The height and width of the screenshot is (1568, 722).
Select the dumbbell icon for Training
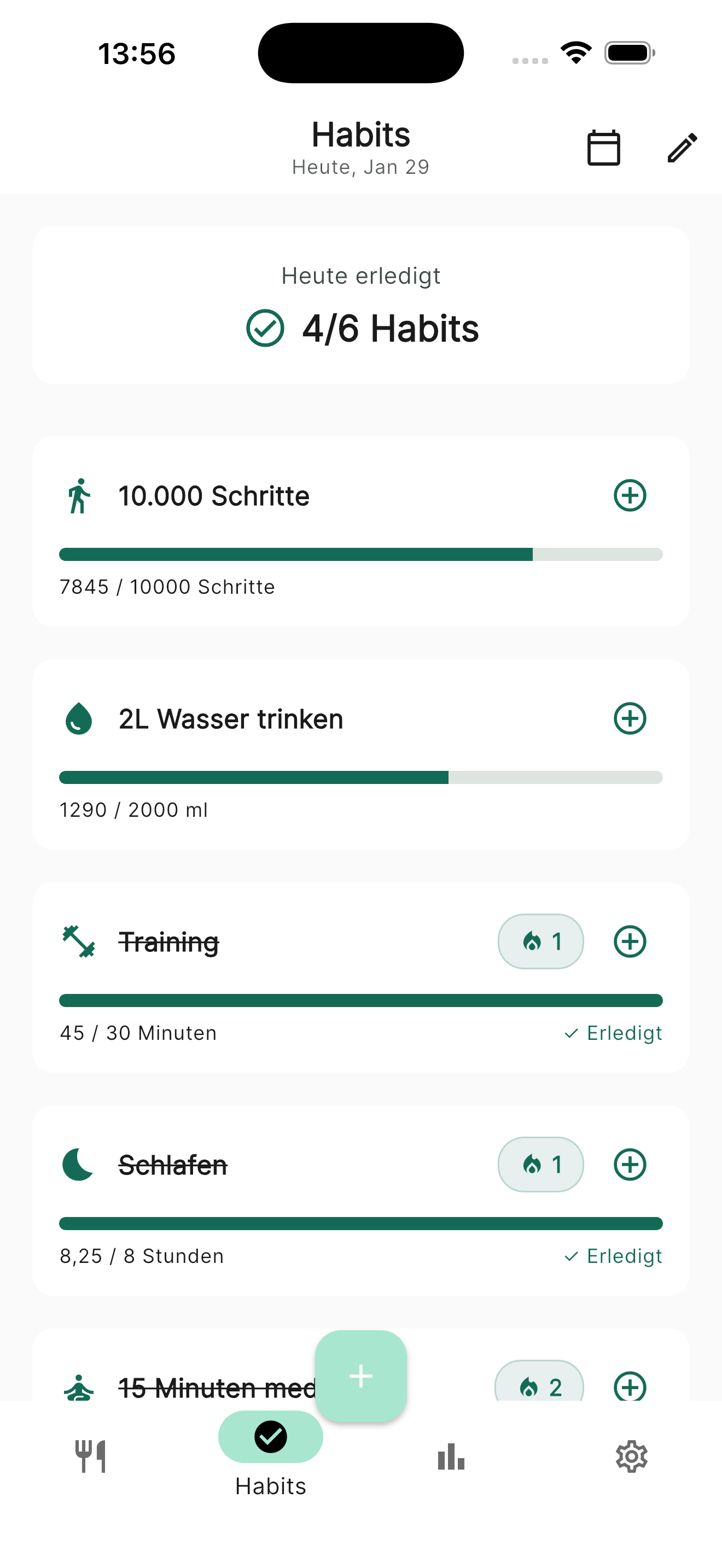tap(80, 941)
